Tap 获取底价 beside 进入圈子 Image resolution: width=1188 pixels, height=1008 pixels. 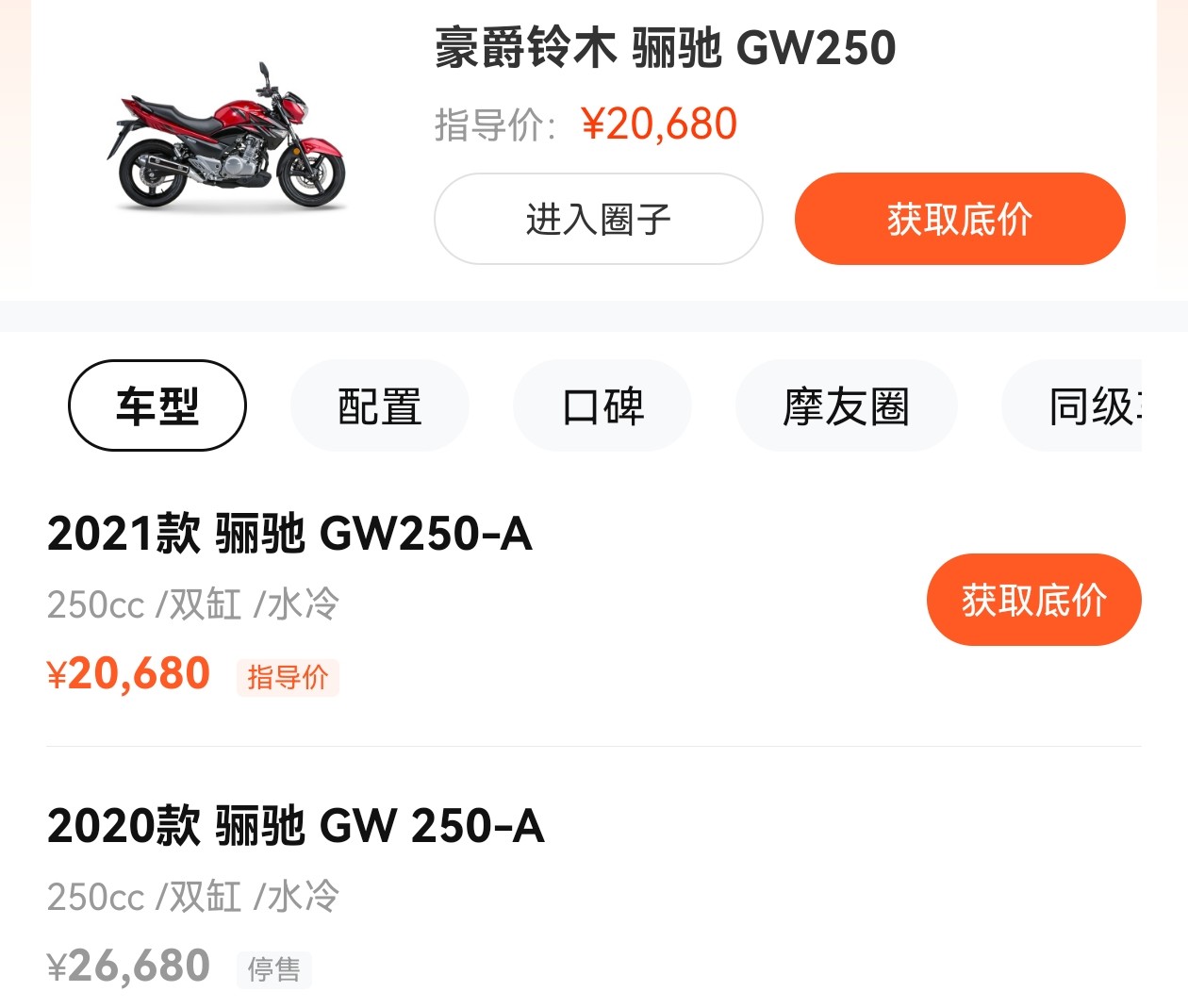959,219
